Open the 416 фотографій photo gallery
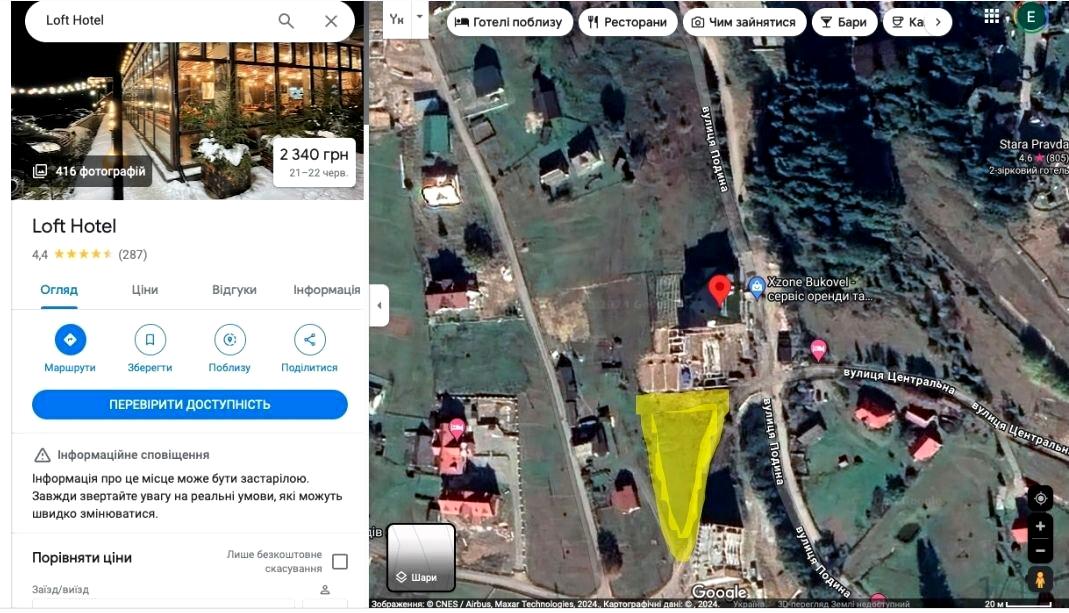This screenshot has height=613, width=1069. [x=89, y=171]
